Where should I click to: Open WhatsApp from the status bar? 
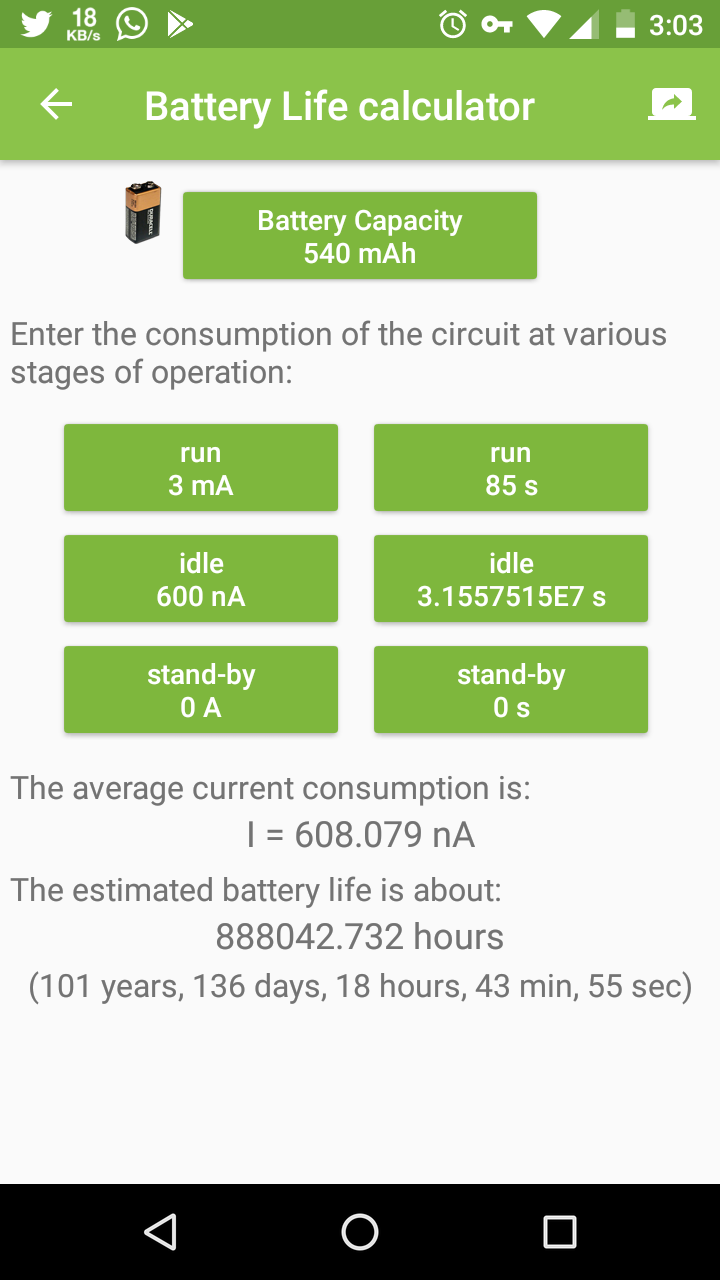coord(131,22)
